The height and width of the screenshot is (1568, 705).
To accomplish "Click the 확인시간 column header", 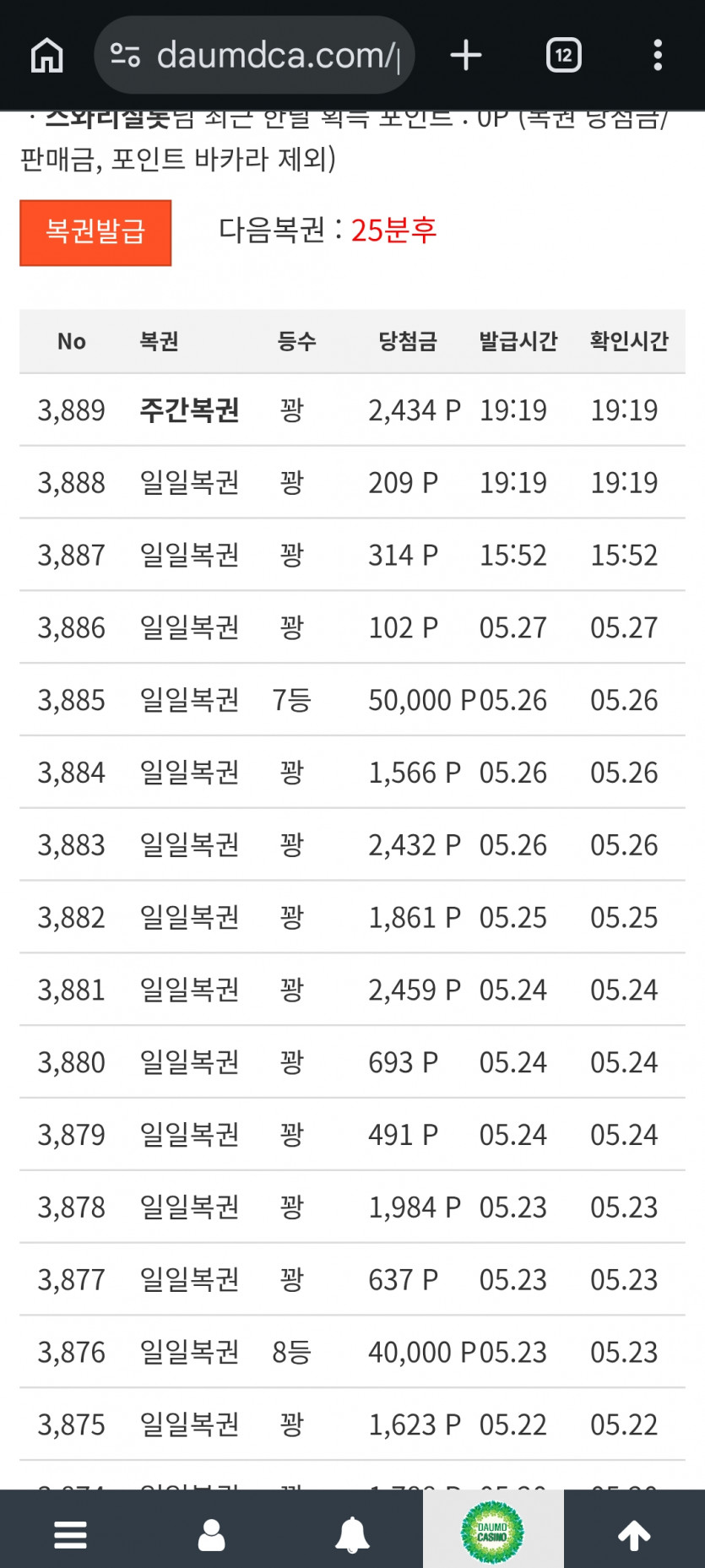I will (x=628, y=341).
